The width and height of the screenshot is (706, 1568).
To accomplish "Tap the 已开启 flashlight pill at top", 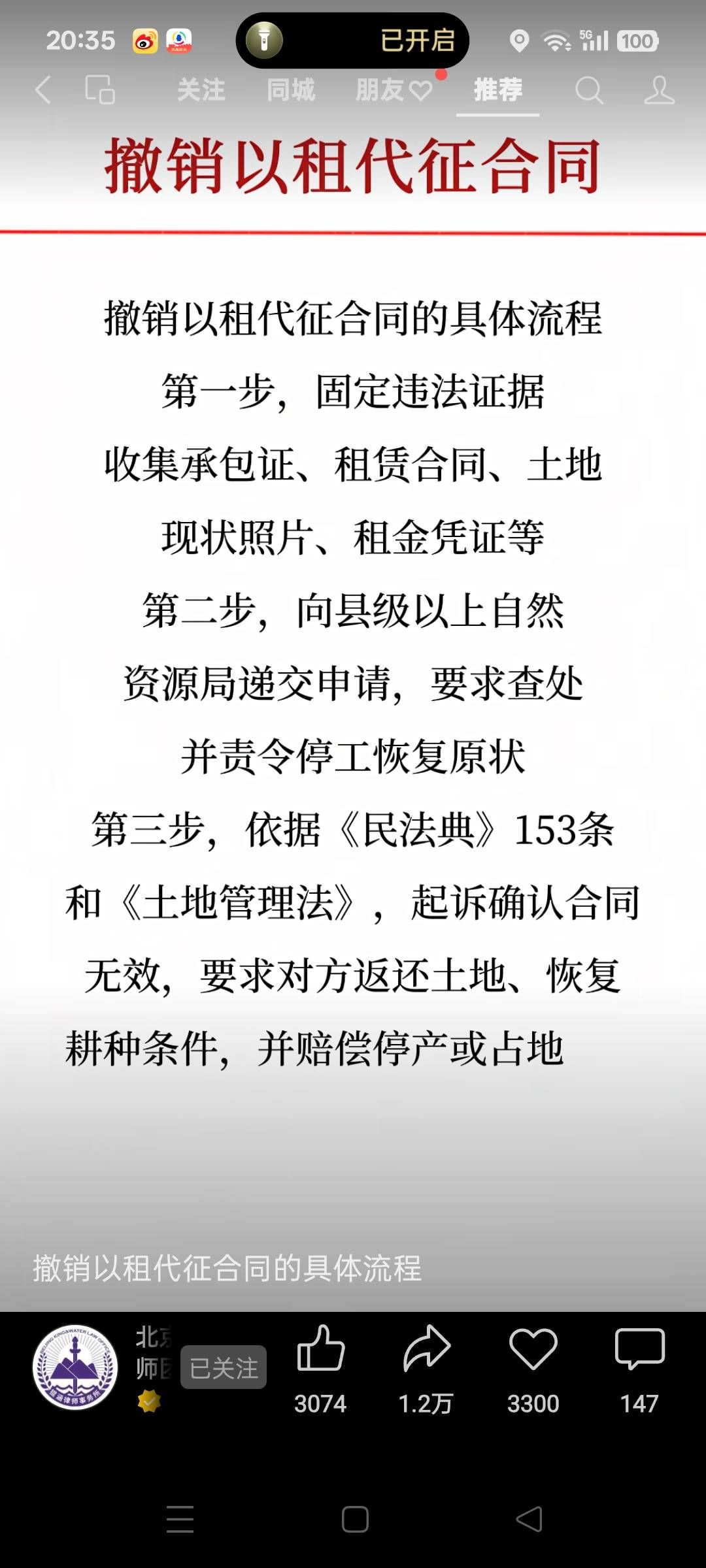I will pyautogui.click(x=352, y=41).
